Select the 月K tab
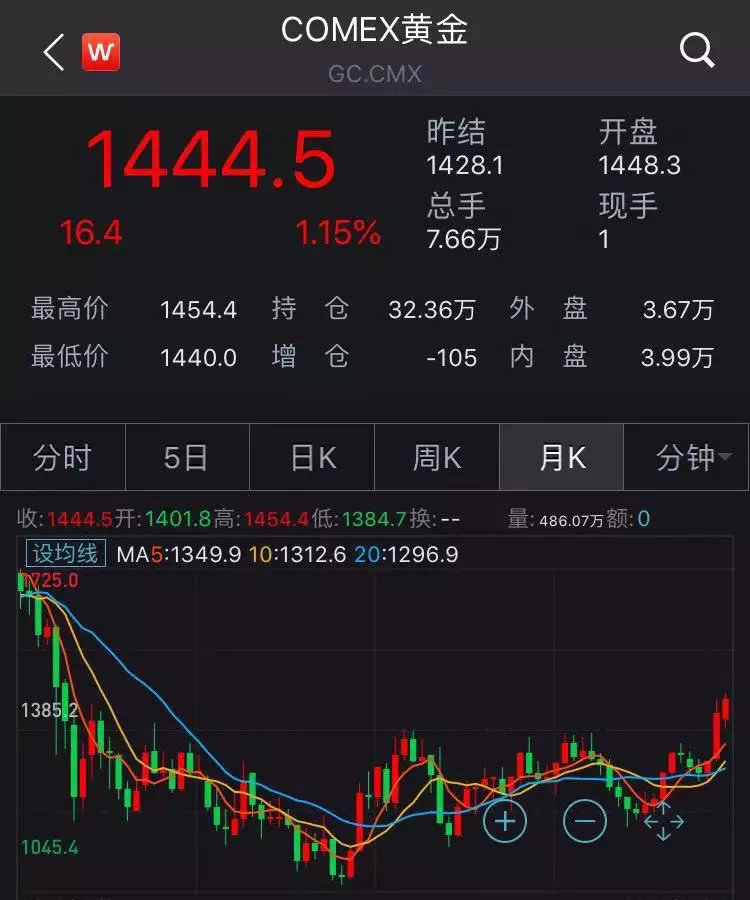The image size is (750, 900). tap(561, 458)
